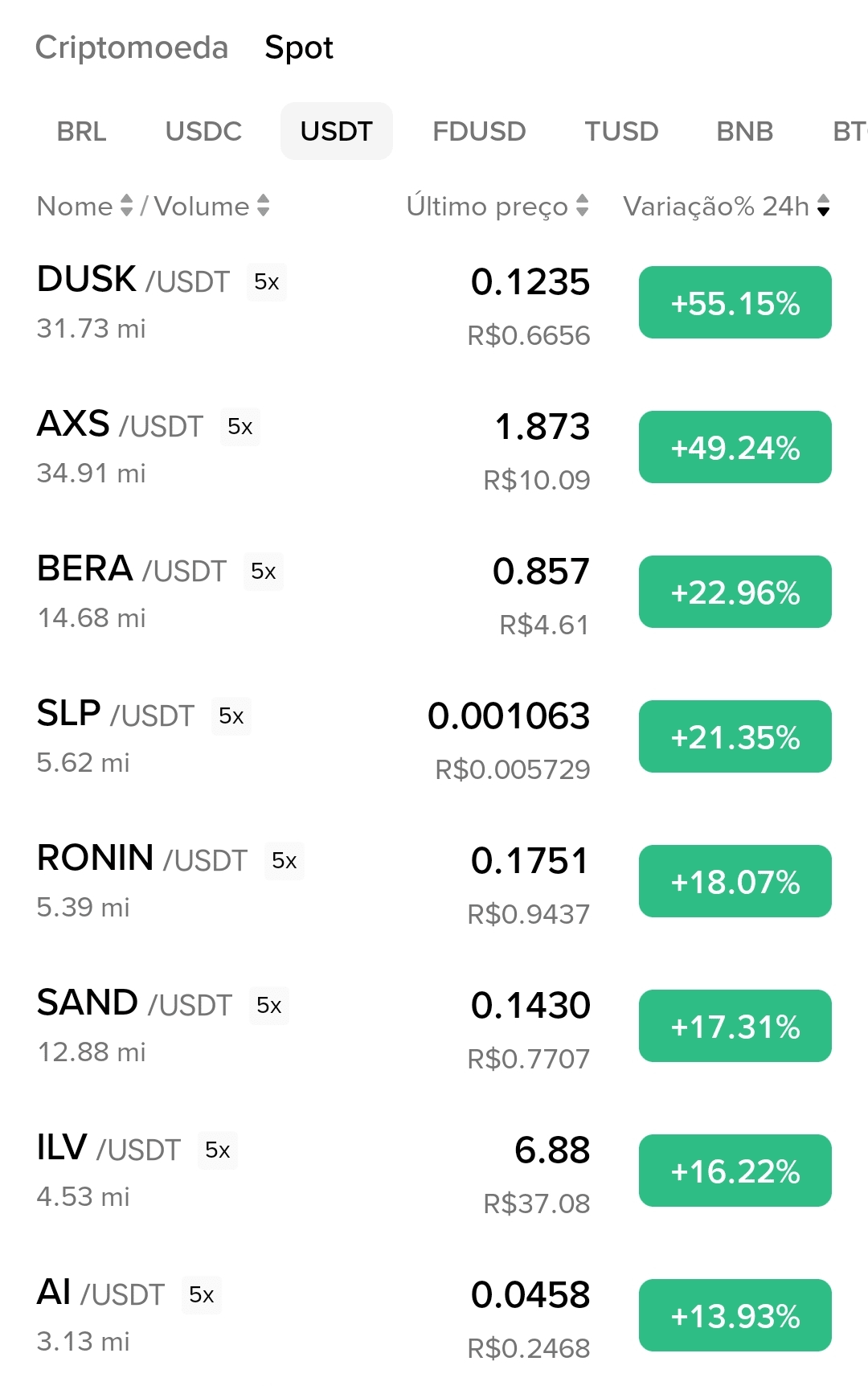The width and height of the screenshot is (868, 1386).
Task: Switch to the Criptomoeda tab
Action: point(132,48)
